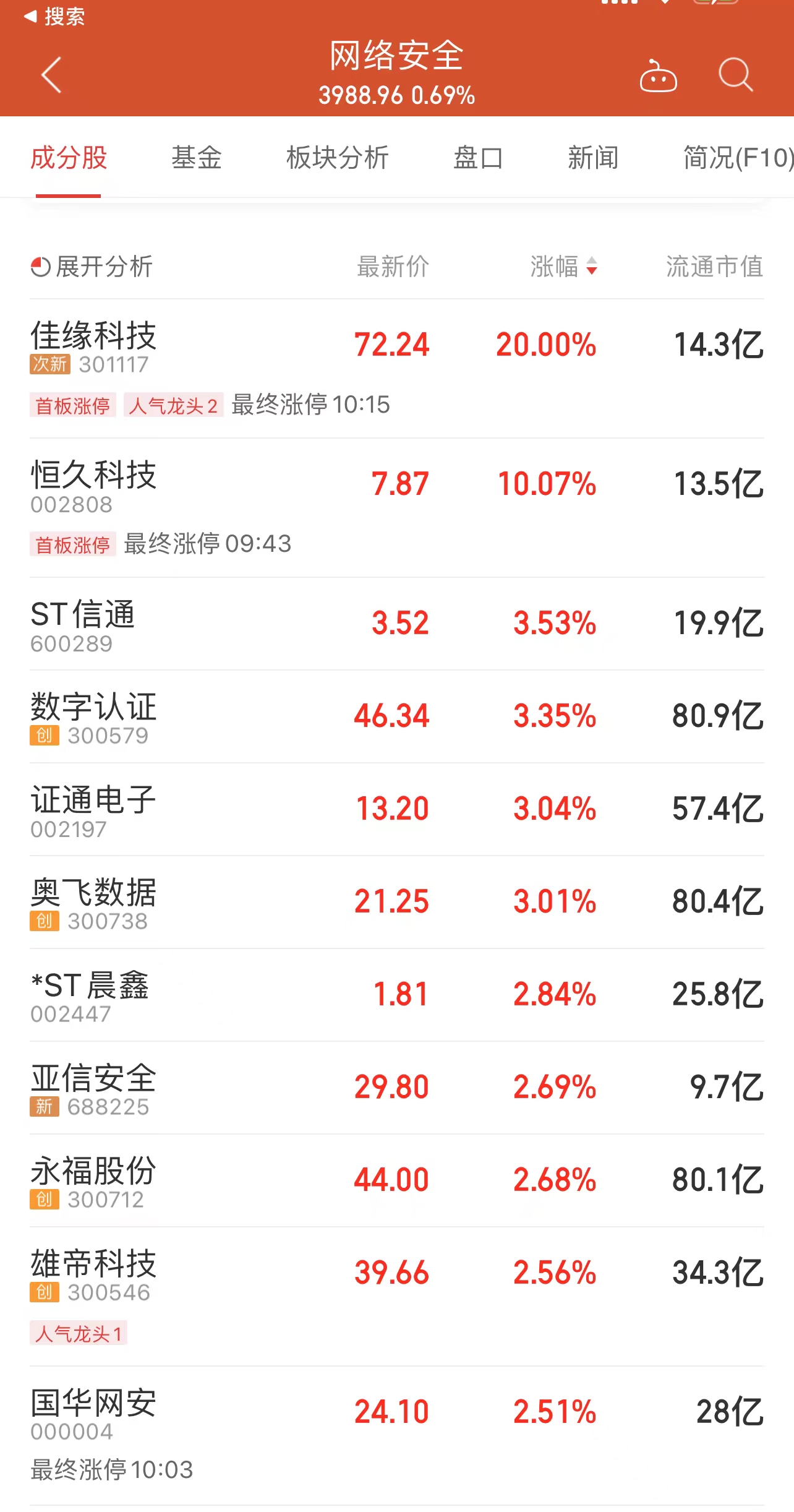Return to 搜索 via the status bar link
794x1512 pixels.
coord(54,16)
